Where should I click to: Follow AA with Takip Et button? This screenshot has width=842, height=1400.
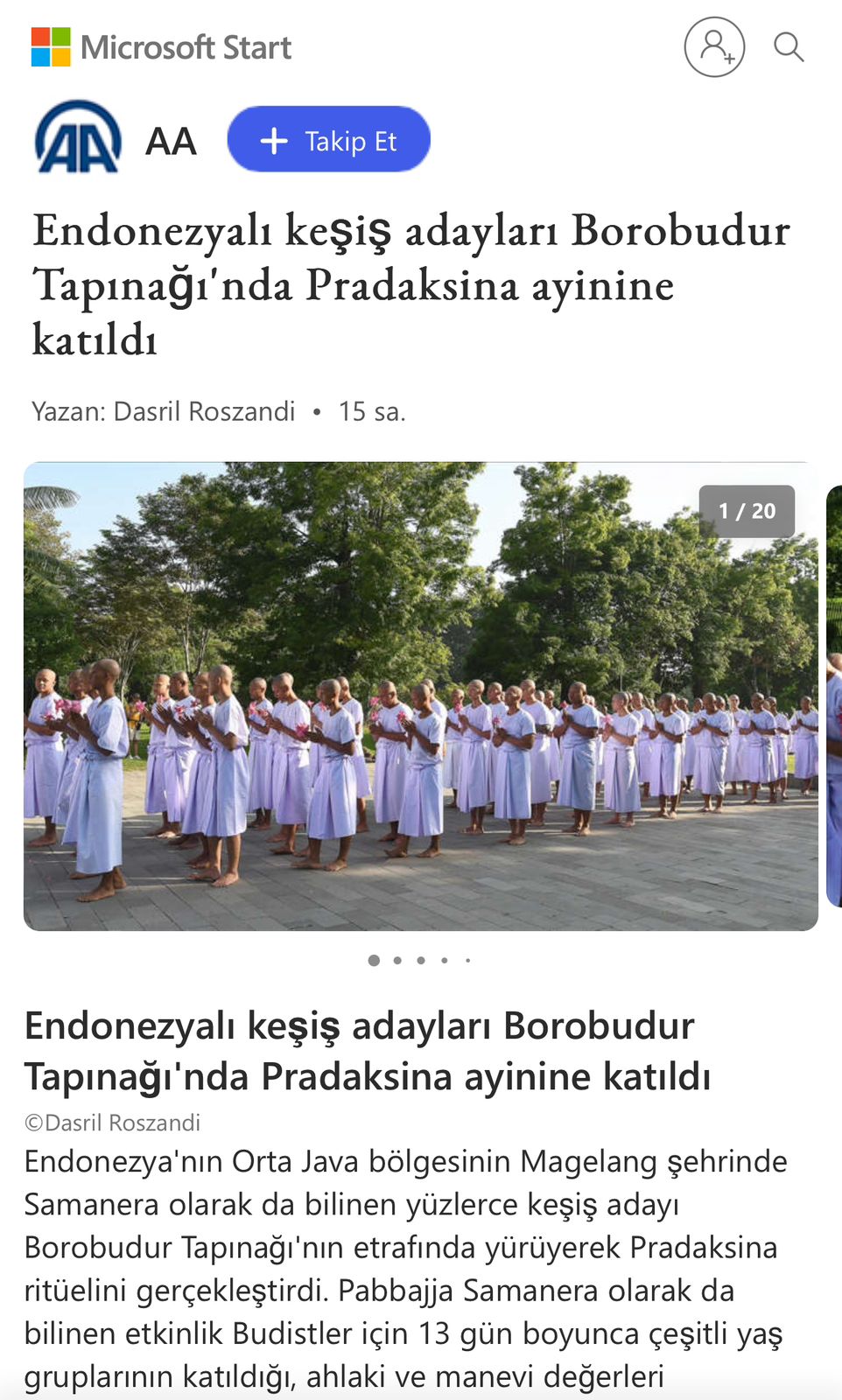coord(328,140)
